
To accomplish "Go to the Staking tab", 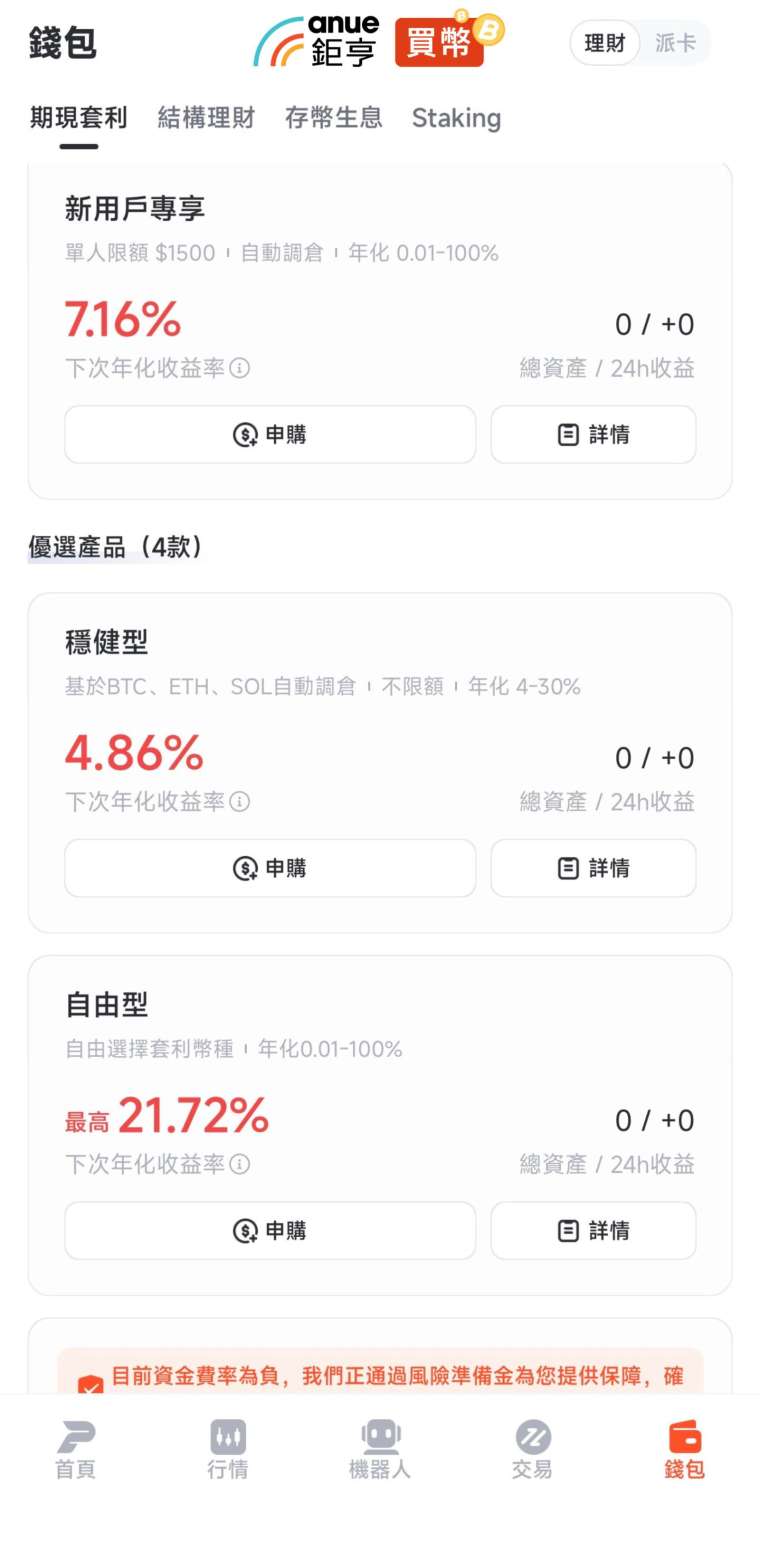I will 456,118.
